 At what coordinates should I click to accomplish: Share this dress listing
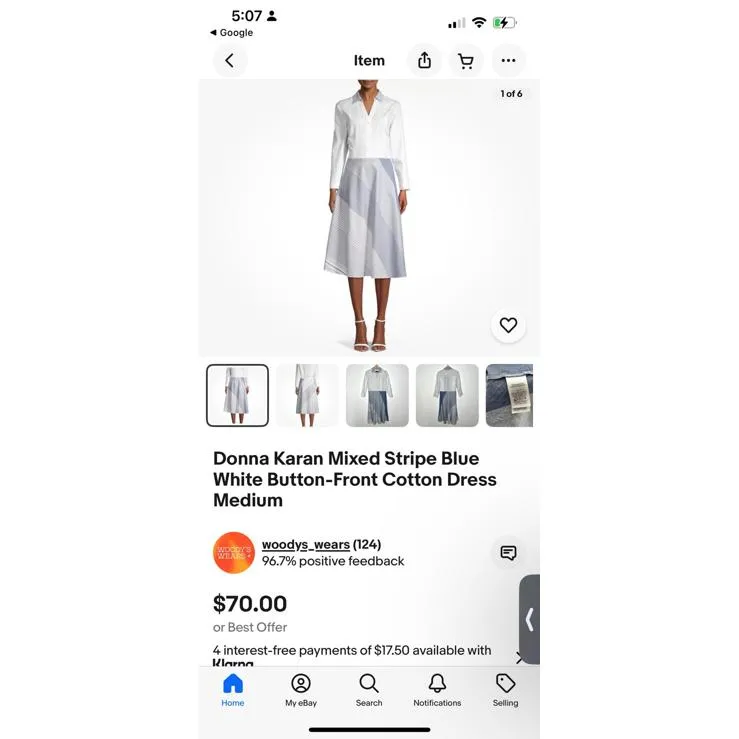coord(424,61)
